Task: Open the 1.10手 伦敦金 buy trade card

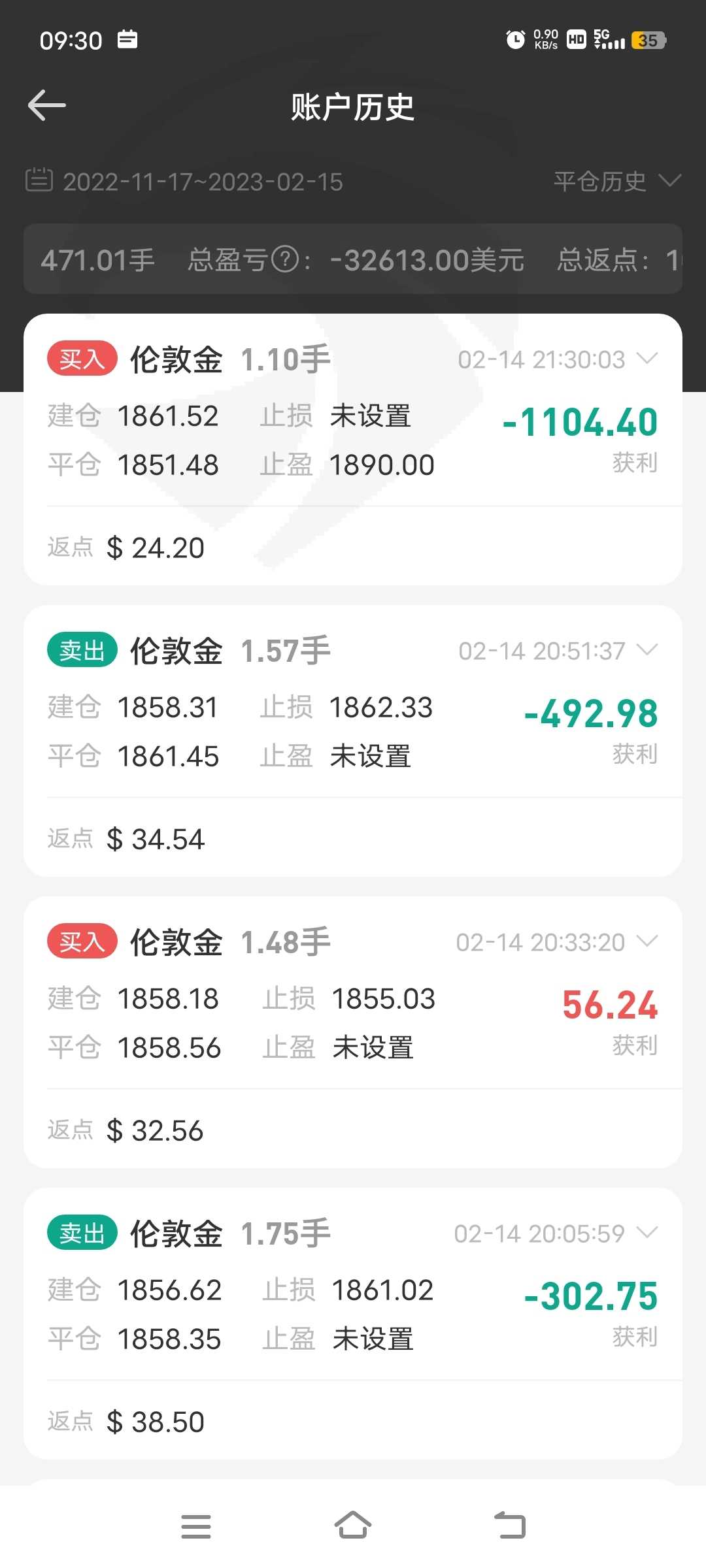Action: (x=353, y=449)
